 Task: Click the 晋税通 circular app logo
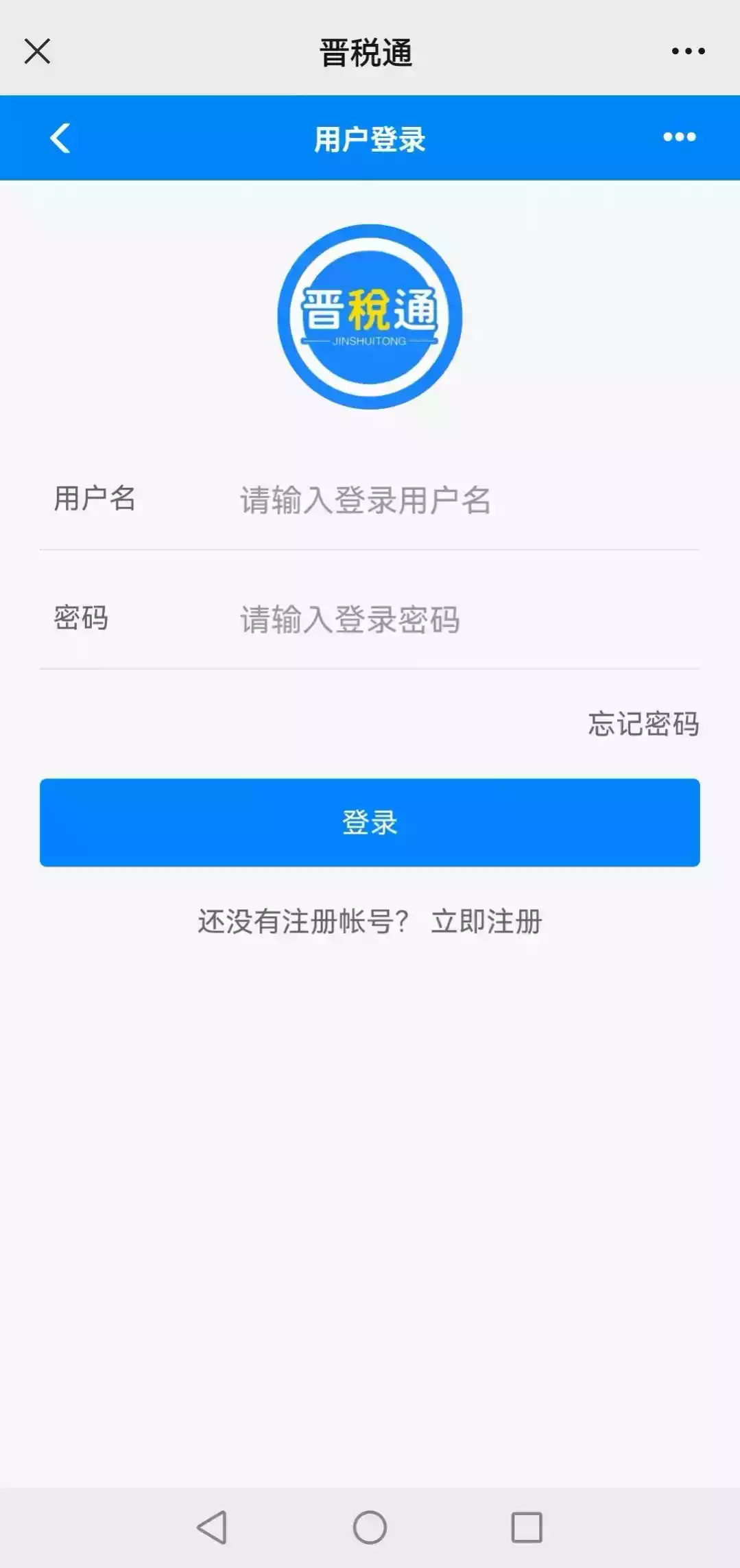(370, 317)
